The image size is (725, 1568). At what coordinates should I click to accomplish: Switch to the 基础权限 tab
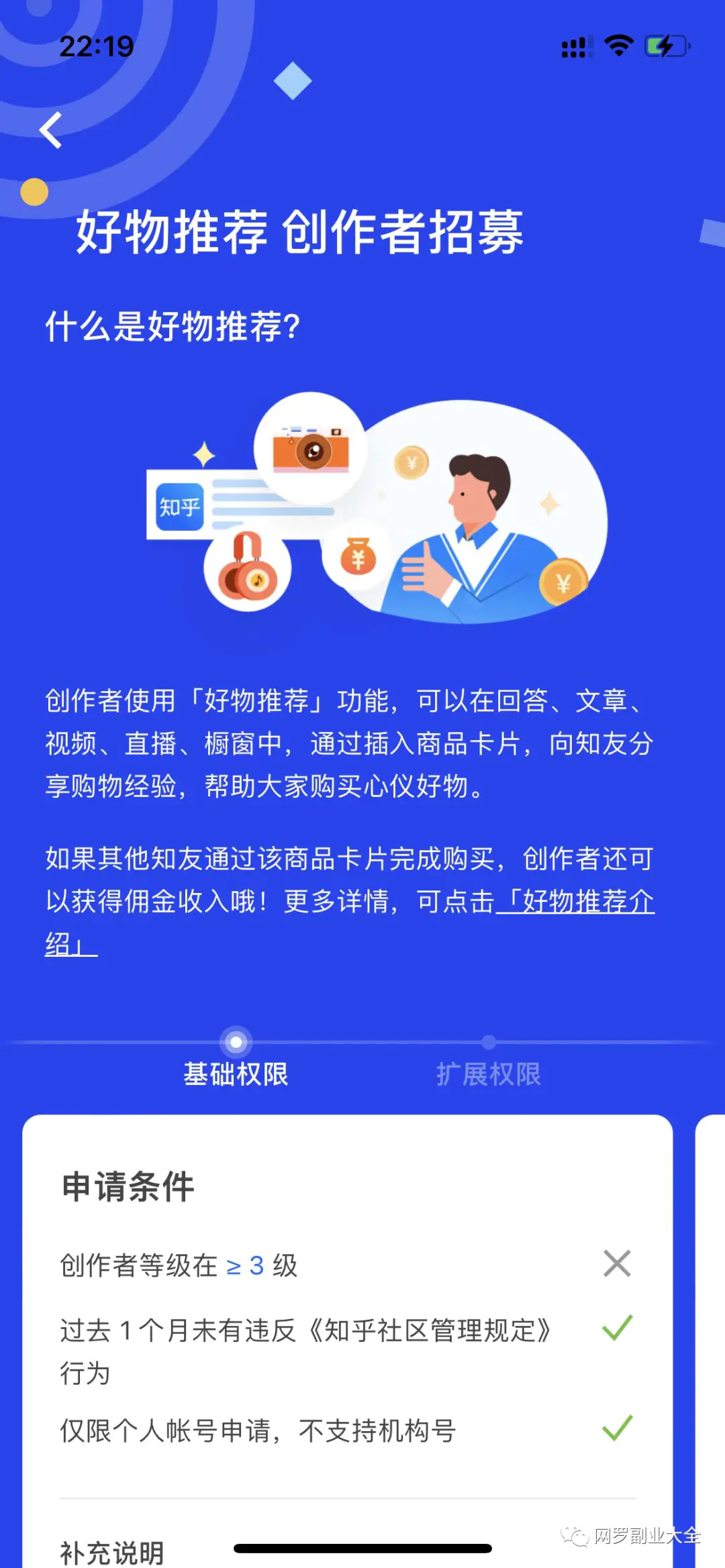236,1074
